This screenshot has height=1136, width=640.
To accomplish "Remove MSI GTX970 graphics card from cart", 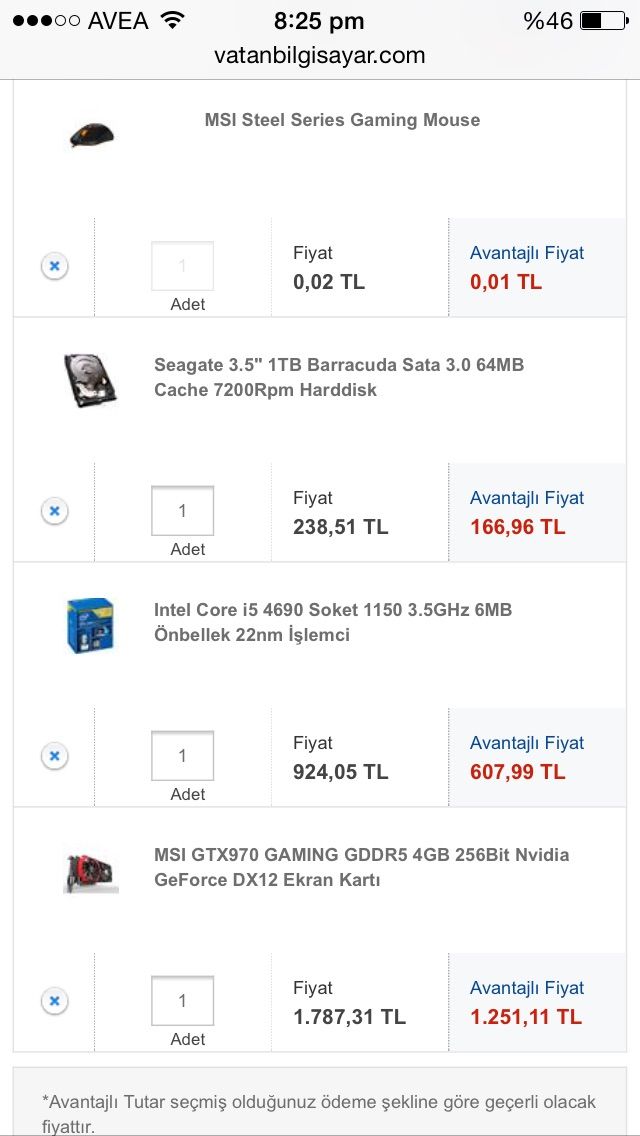I will tap(54, 1001).
